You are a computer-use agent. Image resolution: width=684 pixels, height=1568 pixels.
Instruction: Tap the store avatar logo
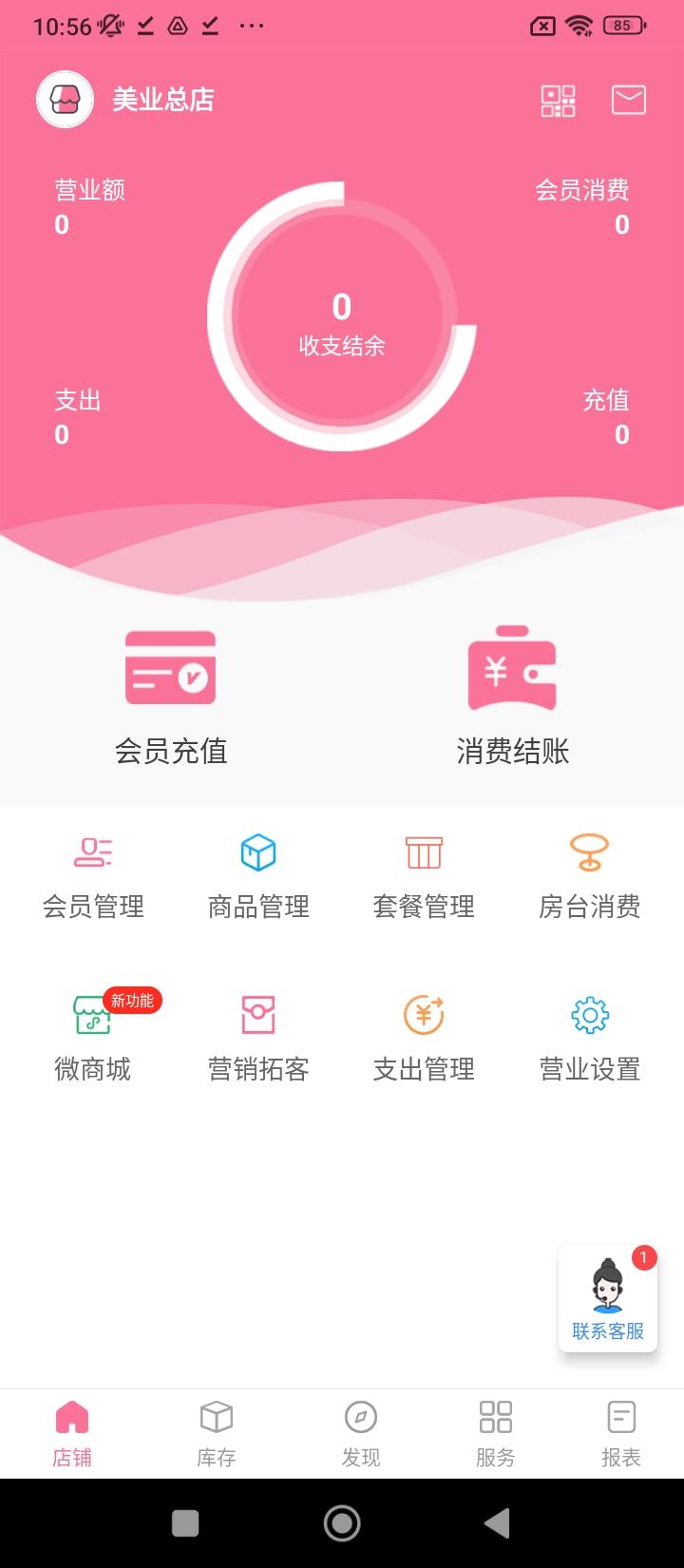click(65, 100)
